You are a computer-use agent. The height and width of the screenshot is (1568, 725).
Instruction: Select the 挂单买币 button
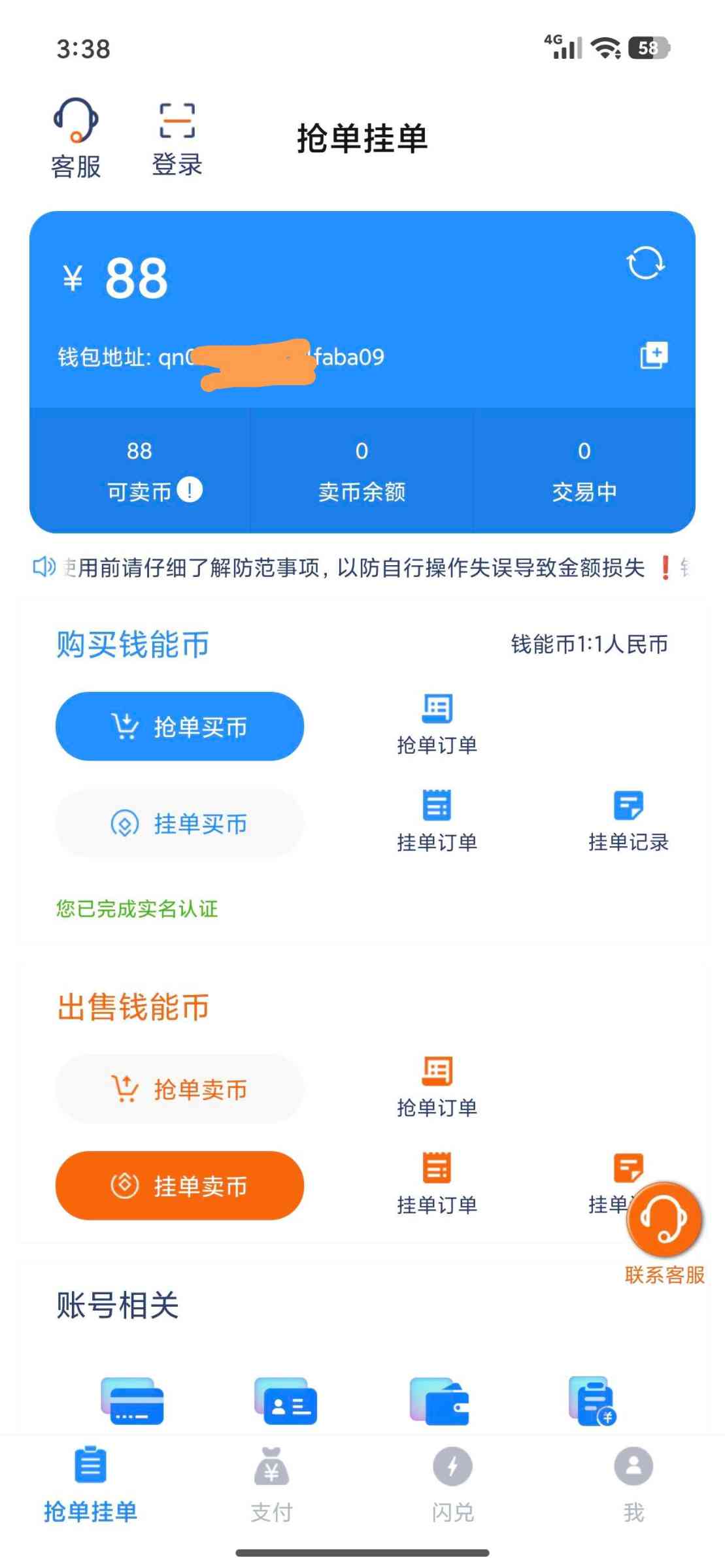click(x=180, y=823)
